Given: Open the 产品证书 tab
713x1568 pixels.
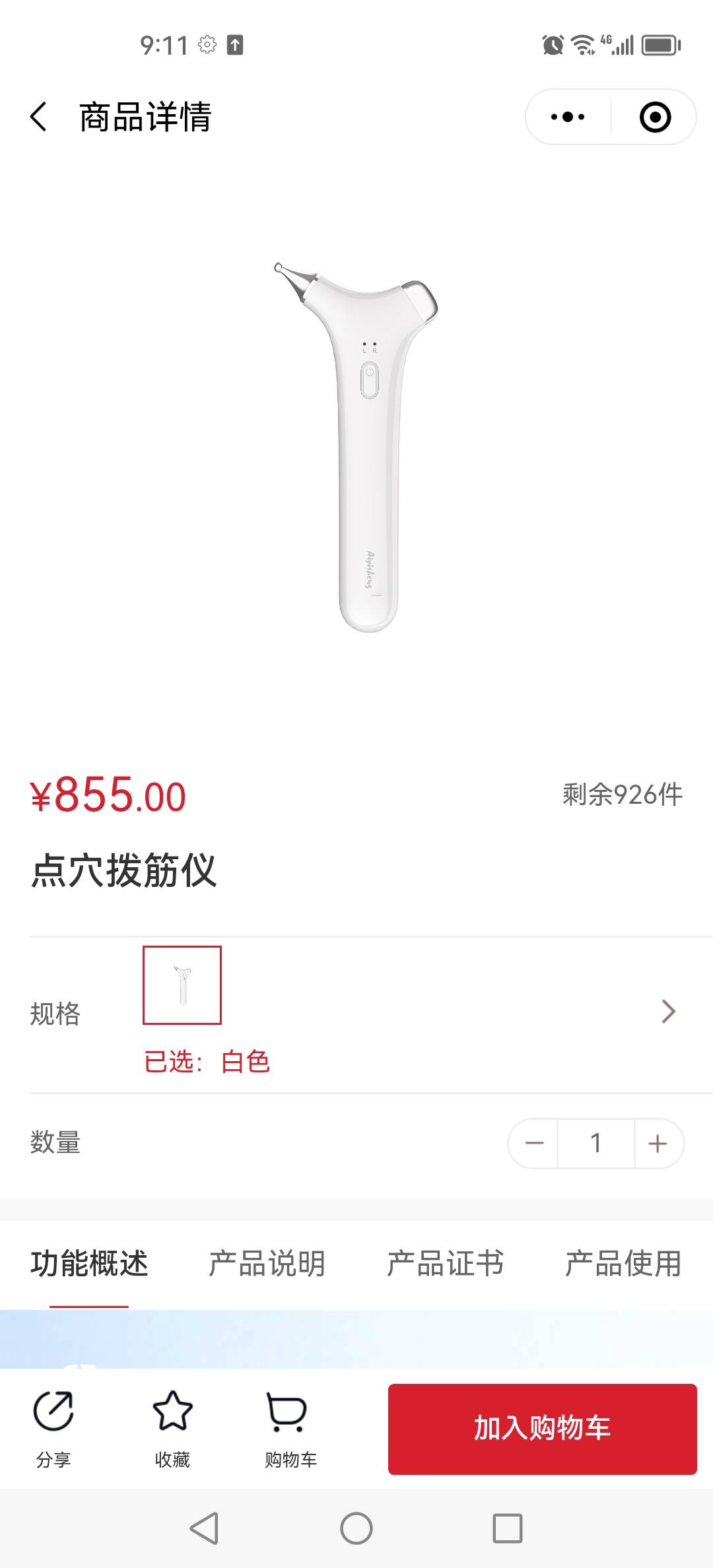Looking at the screenshot, I should coord(445,1264).
